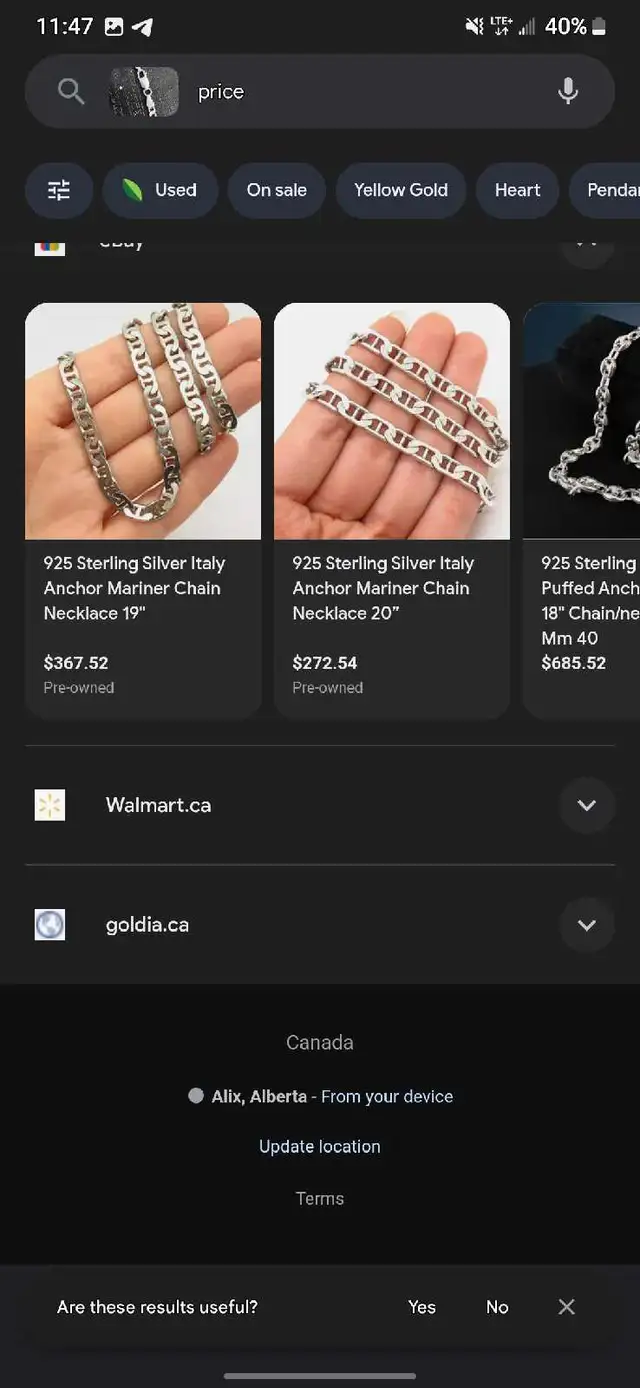The image size is (640, 1388).
Task: Choose the Heart filter chip
Action: pos(517,190)
